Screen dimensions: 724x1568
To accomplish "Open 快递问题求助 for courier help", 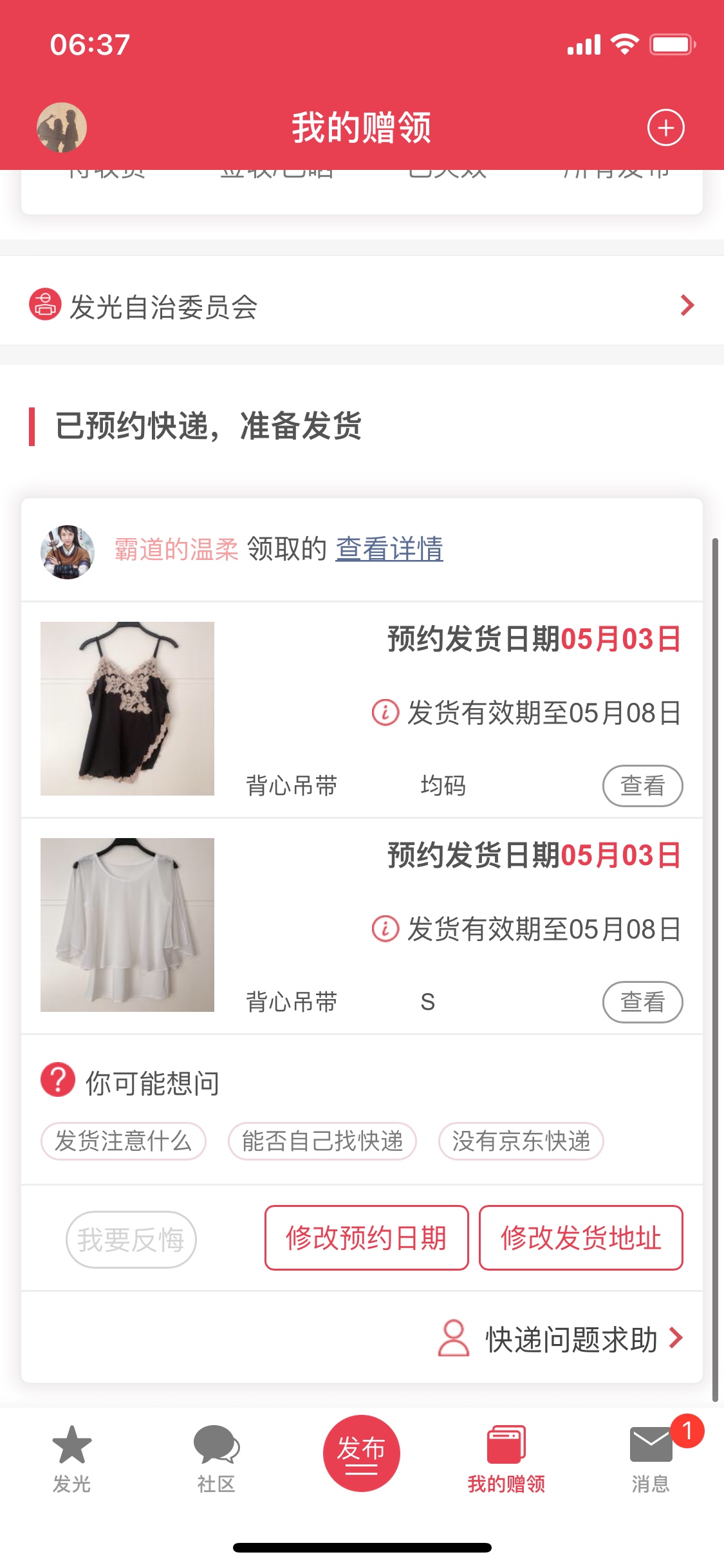I will click(561, 1339).
